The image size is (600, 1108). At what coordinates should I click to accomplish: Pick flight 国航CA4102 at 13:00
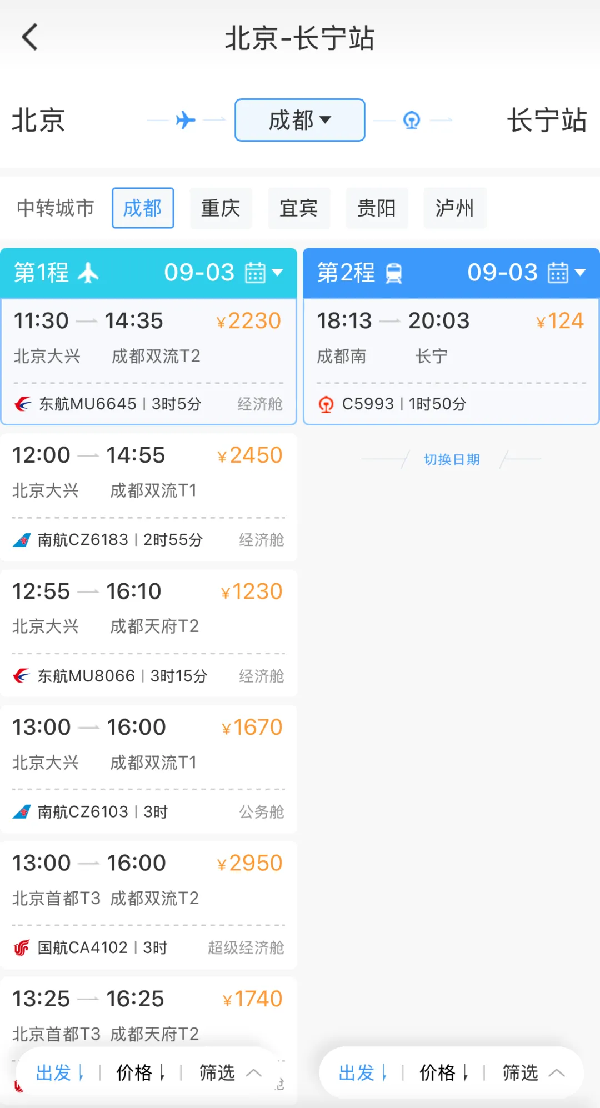pos(148,904)
